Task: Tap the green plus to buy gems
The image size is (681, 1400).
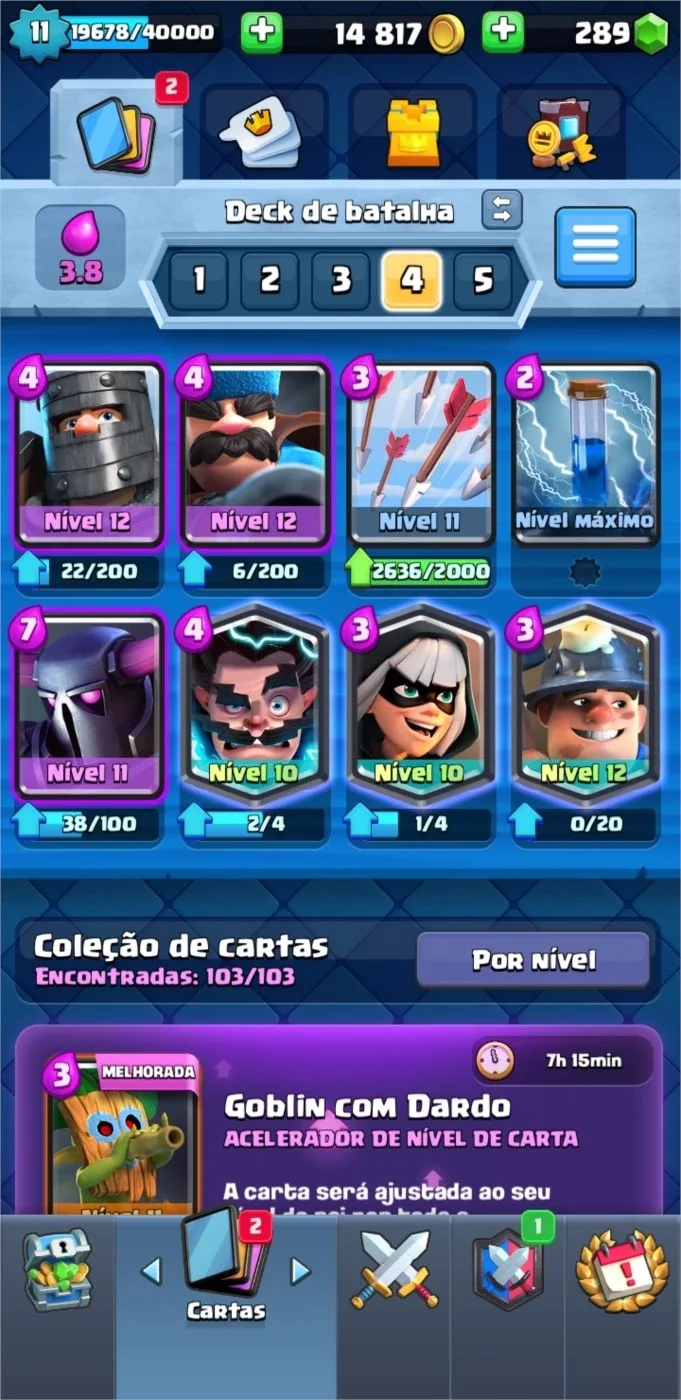Action: pos(503,33)
